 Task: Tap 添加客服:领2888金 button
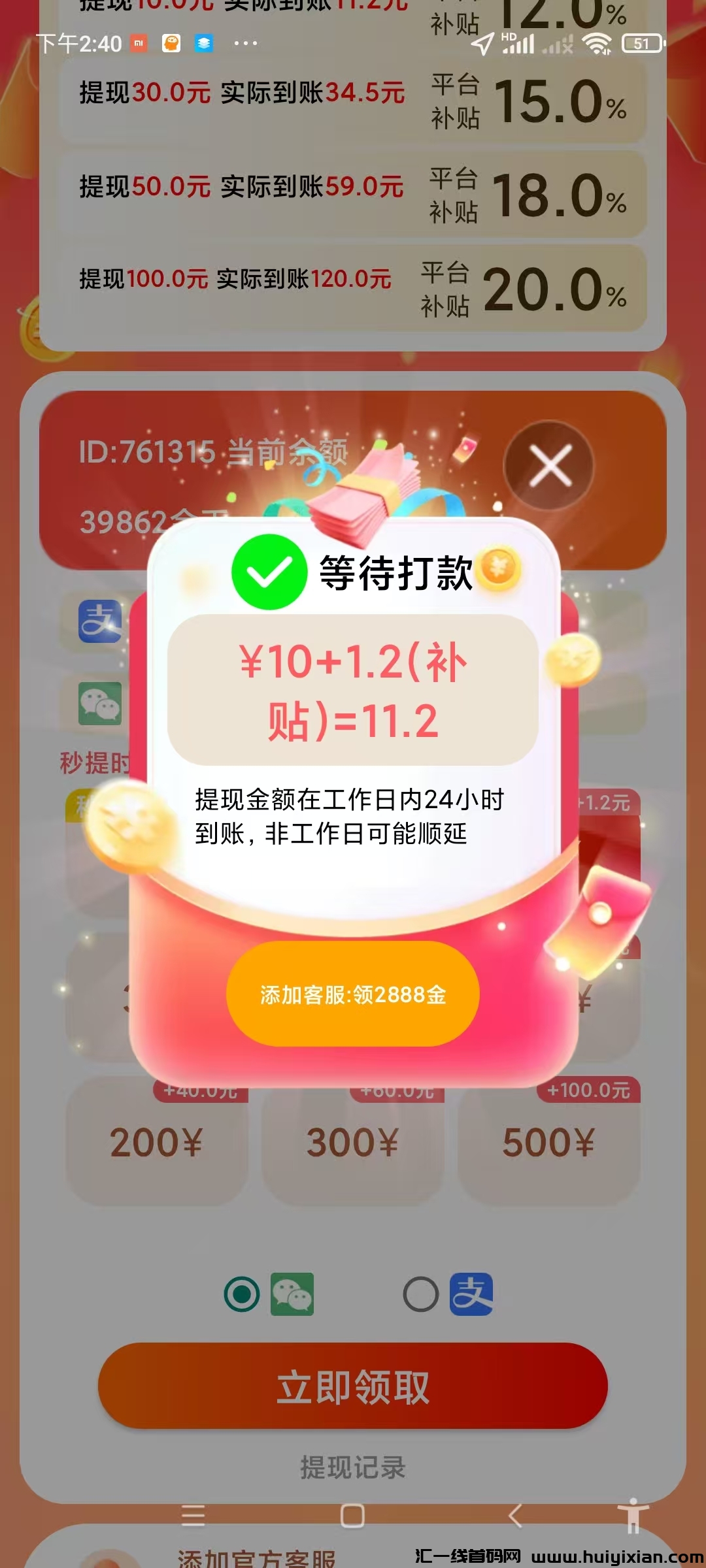tap(352, 992)
